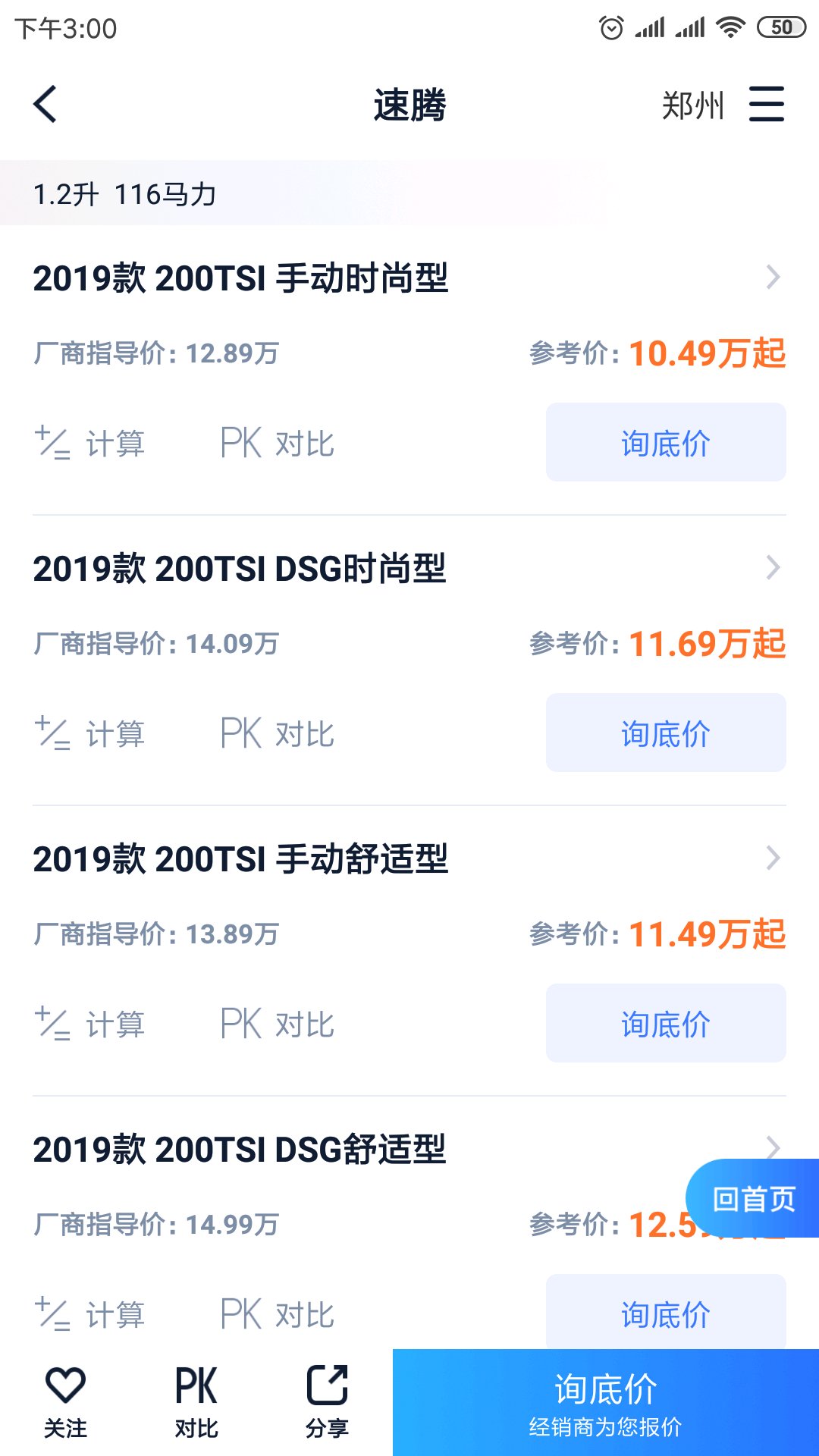Tap 计算 for 200TSI 手动时尚型
The height and width of the screenshot is (1456, 819).
pyautogui.click(x=90, y=444)
